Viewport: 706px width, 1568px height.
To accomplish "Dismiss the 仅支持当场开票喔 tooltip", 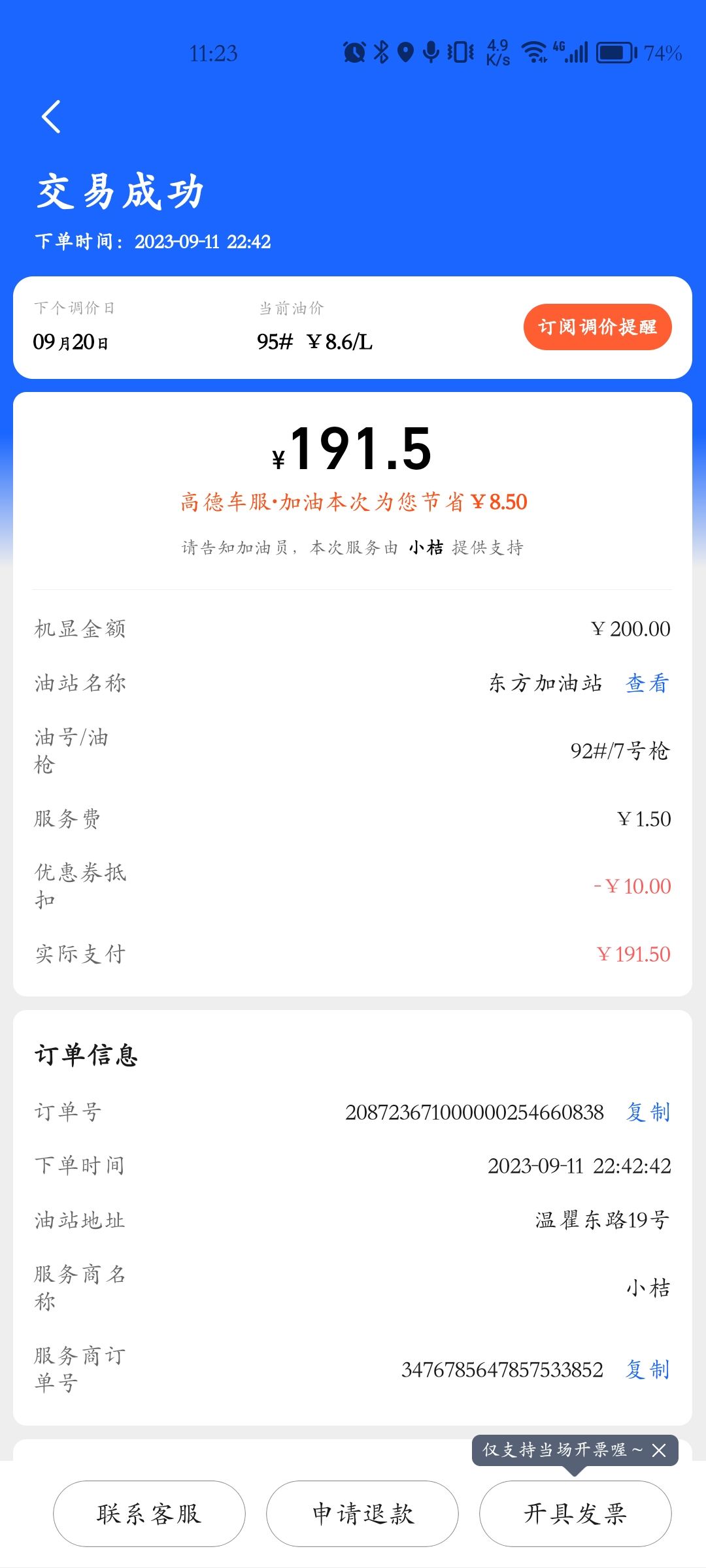I will [x=659, y=1450].
